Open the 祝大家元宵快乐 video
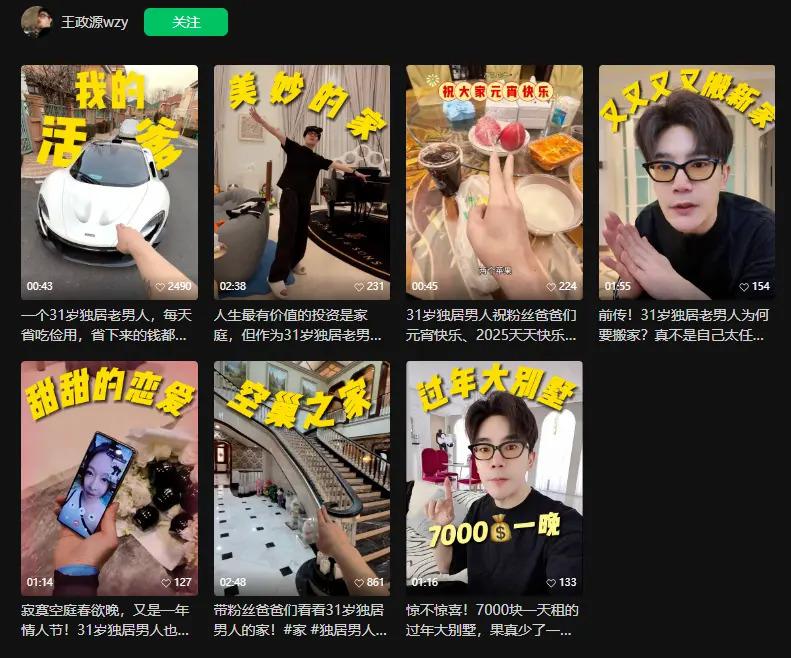This screenshot has height=658, width=791. [494, 182]
